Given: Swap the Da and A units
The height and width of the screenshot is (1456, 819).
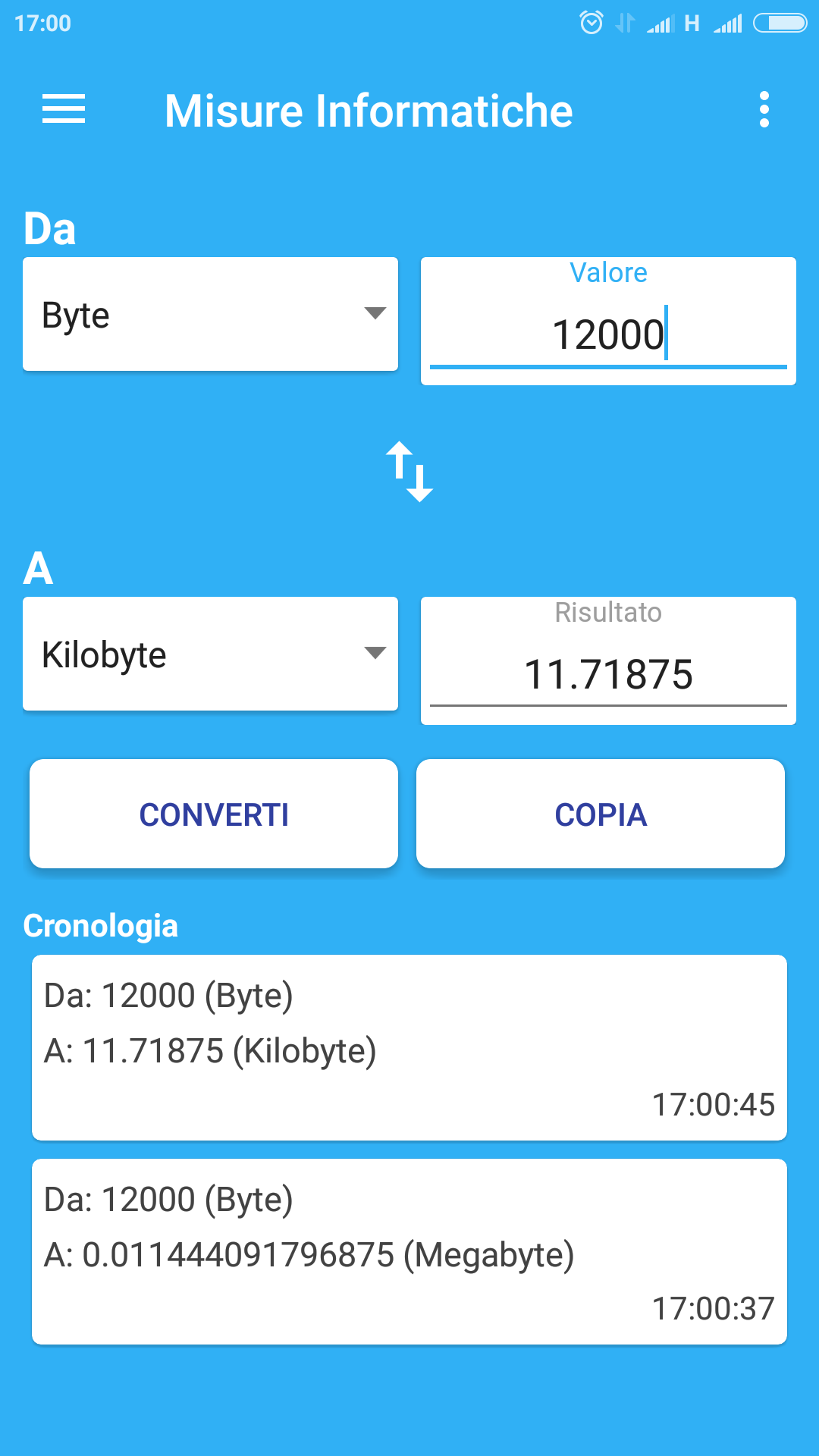Looking at the screenshot, I should click(x=409, y=472).
